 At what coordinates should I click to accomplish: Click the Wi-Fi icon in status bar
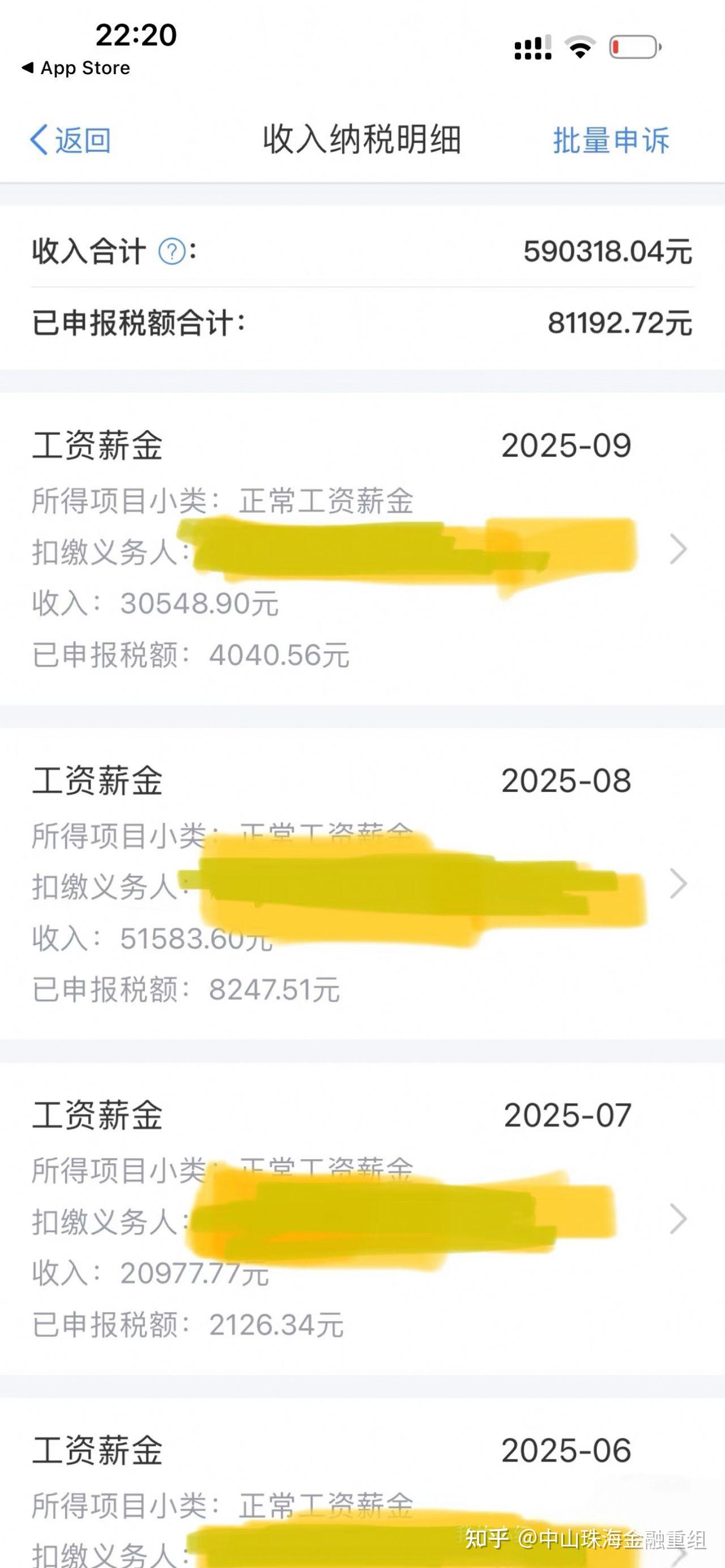click(580, 46)
